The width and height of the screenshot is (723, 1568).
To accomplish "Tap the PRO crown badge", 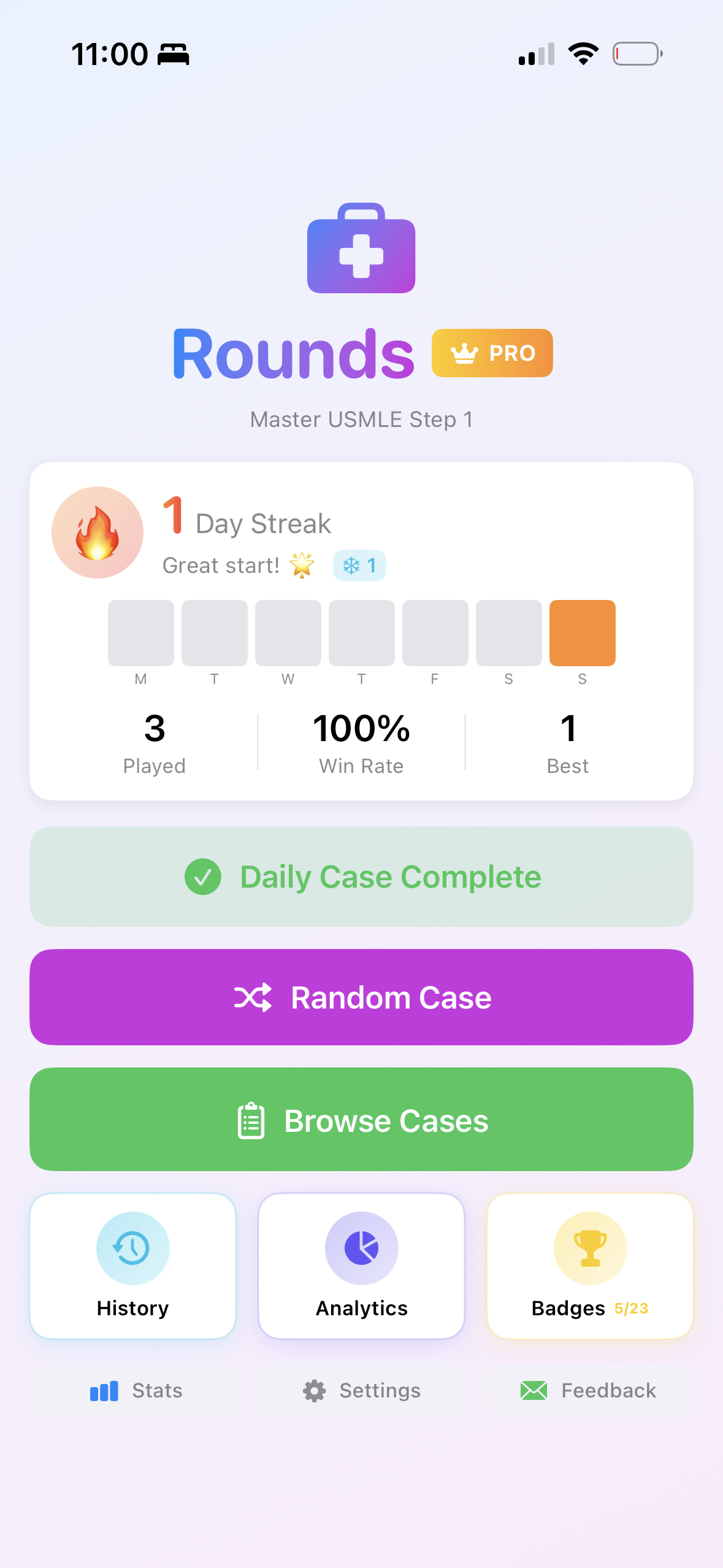I will coord(492,353).
